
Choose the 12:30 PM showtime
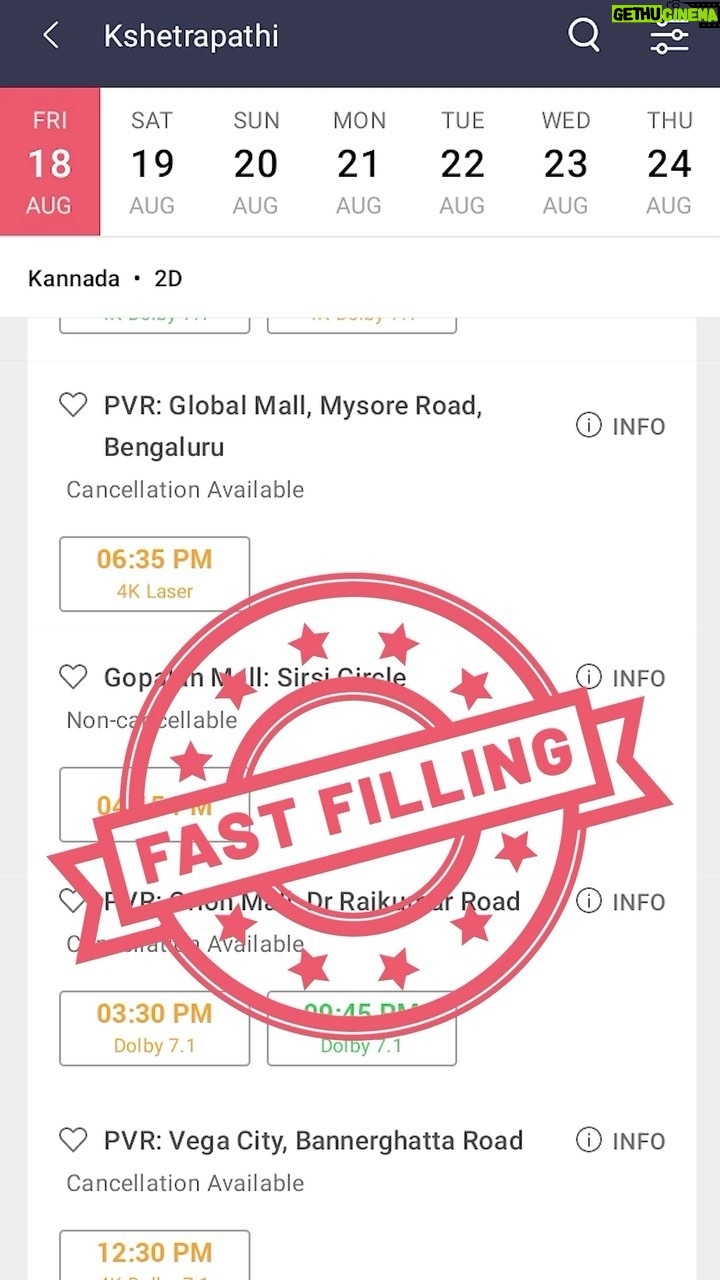tap(155, 1255)
